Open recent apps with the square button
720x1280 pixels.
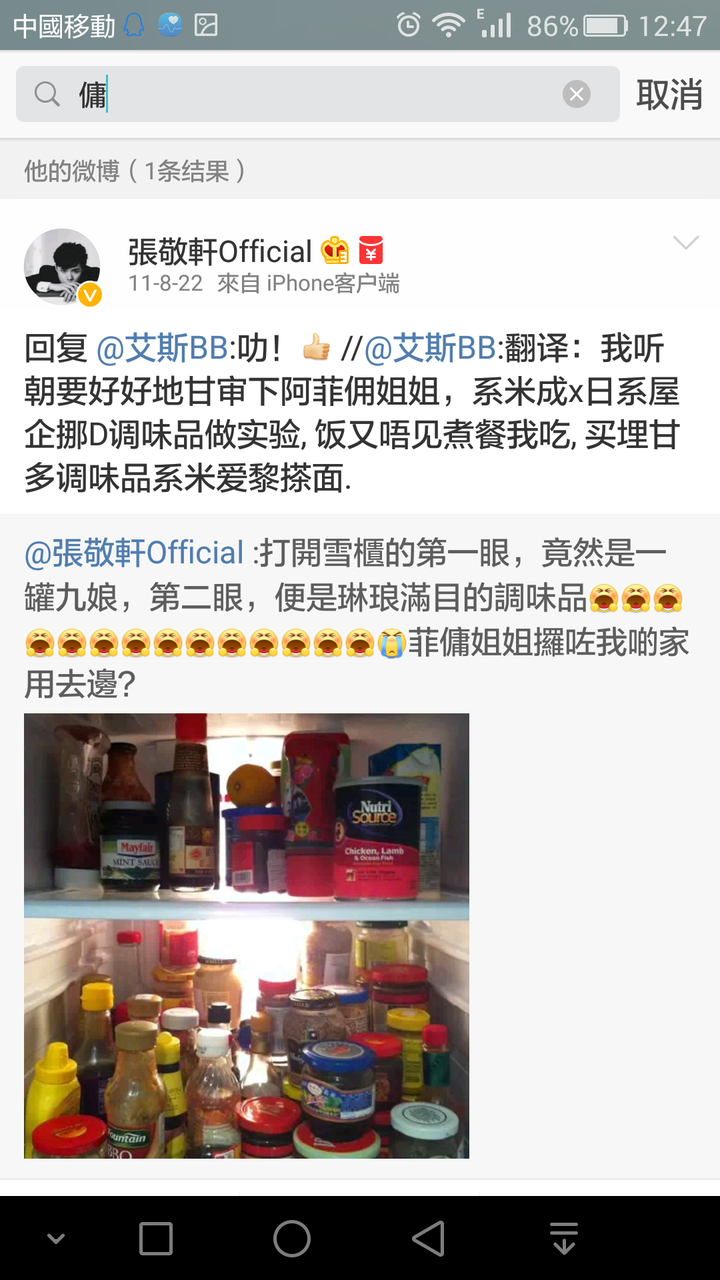pyautogui.click(x=156, y=1239)
